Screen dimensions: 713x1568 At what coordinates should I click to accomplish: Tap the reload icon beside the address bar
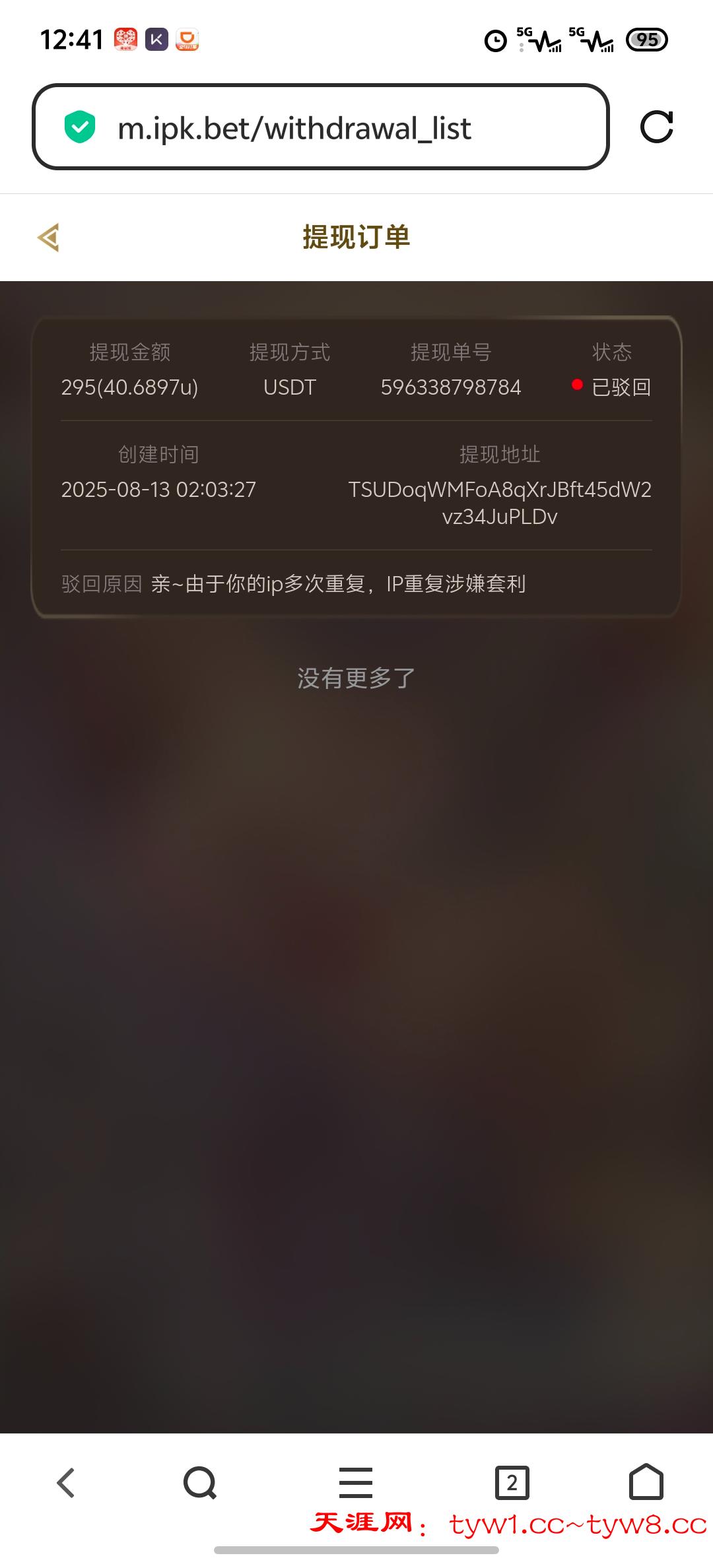(x=657, y=128)
